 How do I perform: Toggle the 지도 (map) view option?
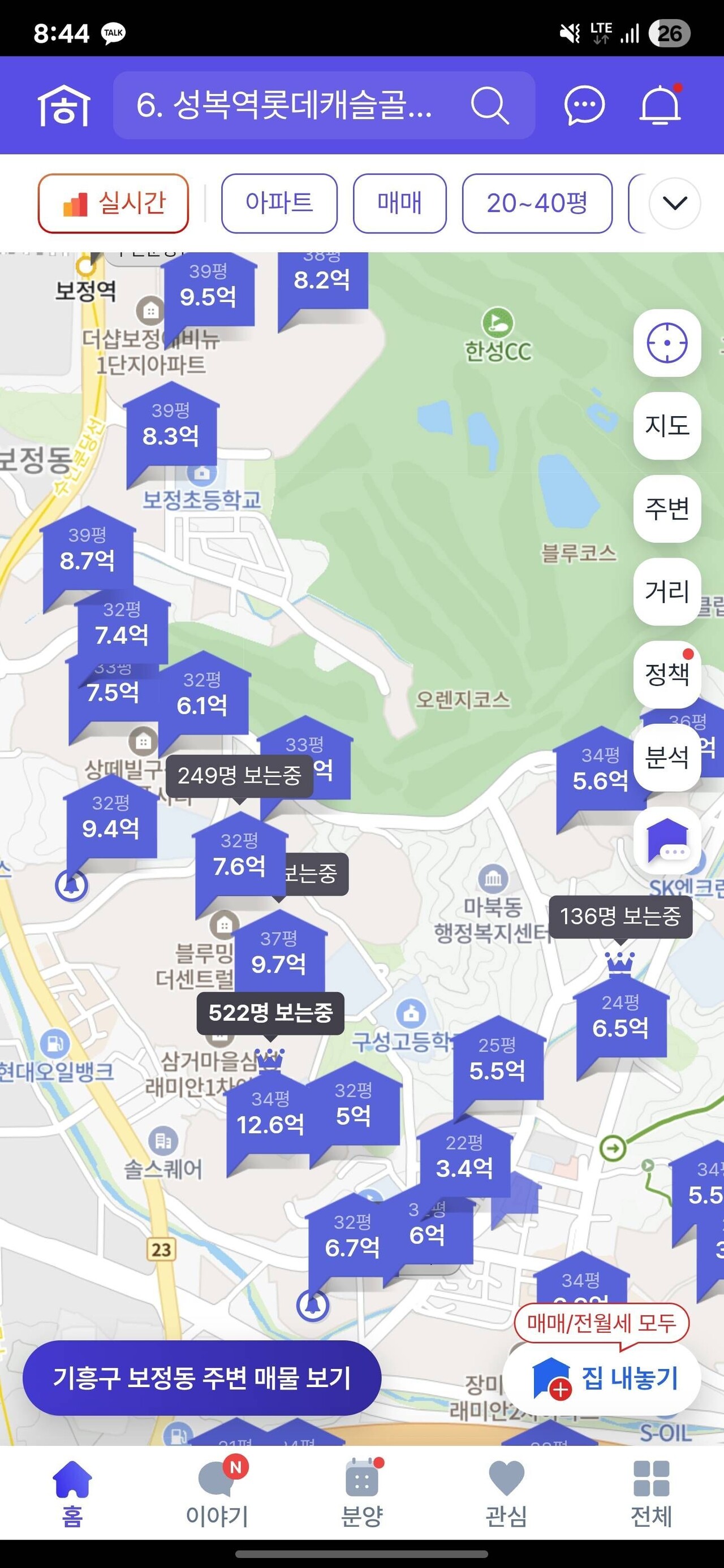666,428
